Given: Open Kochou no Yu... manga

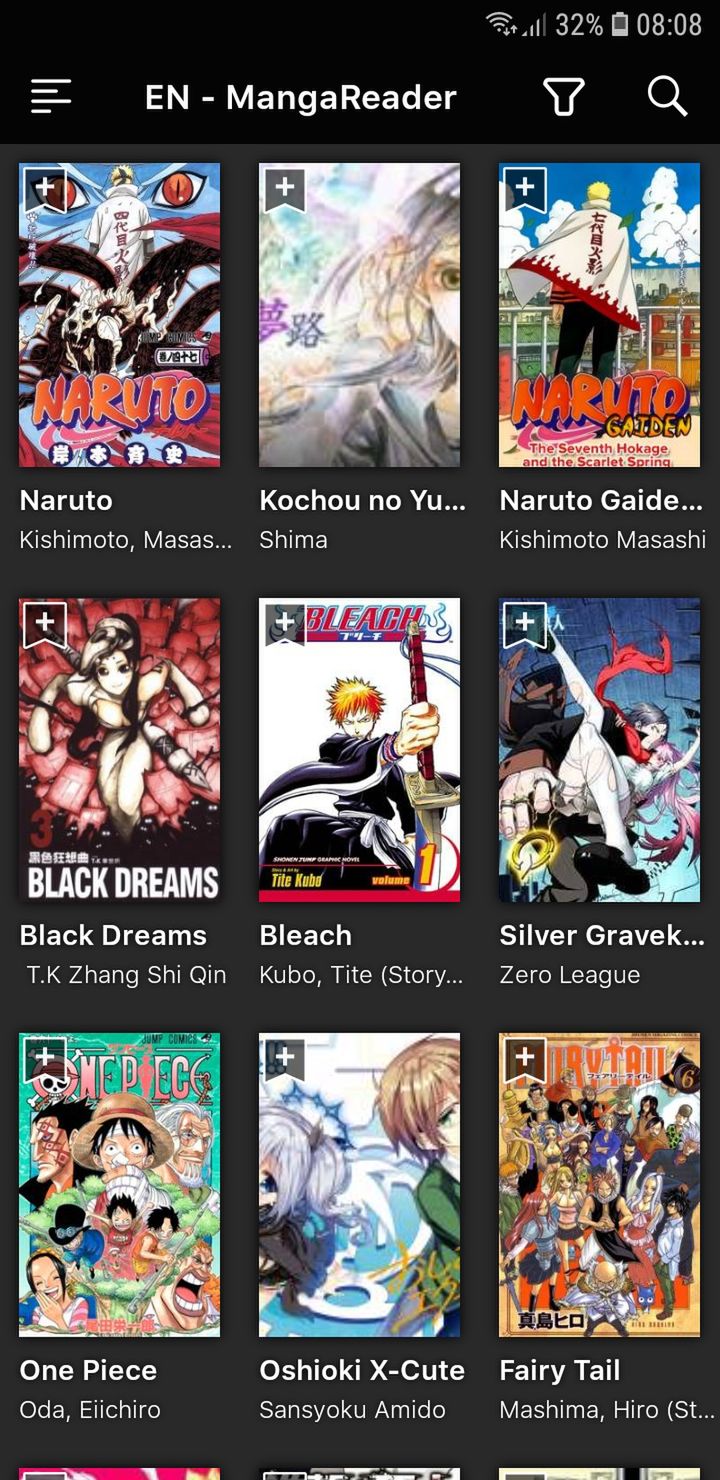Looking at the screenshot, I should click(360, 315).
